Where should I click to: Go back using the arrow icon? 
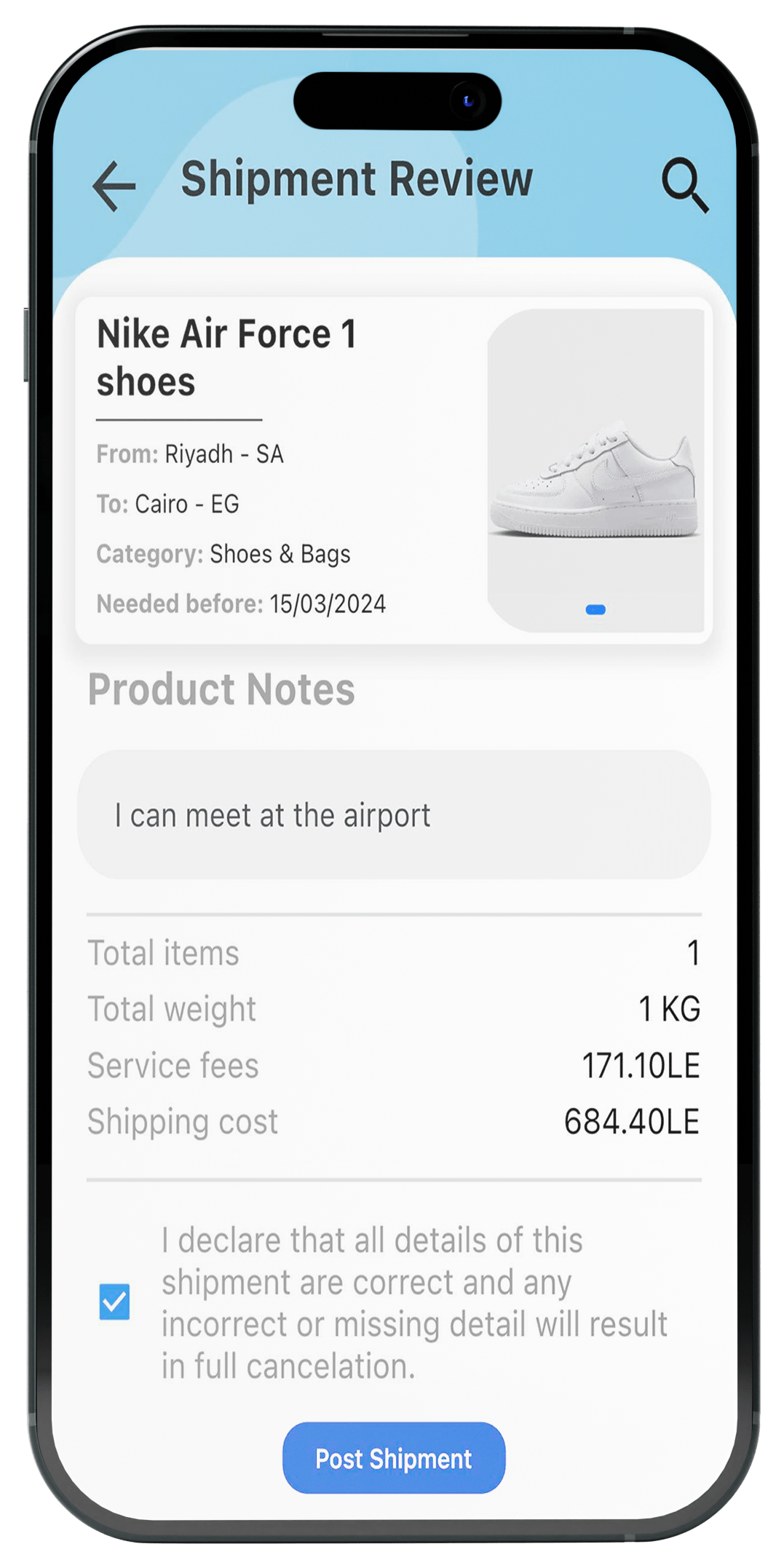tap(114, 186)
